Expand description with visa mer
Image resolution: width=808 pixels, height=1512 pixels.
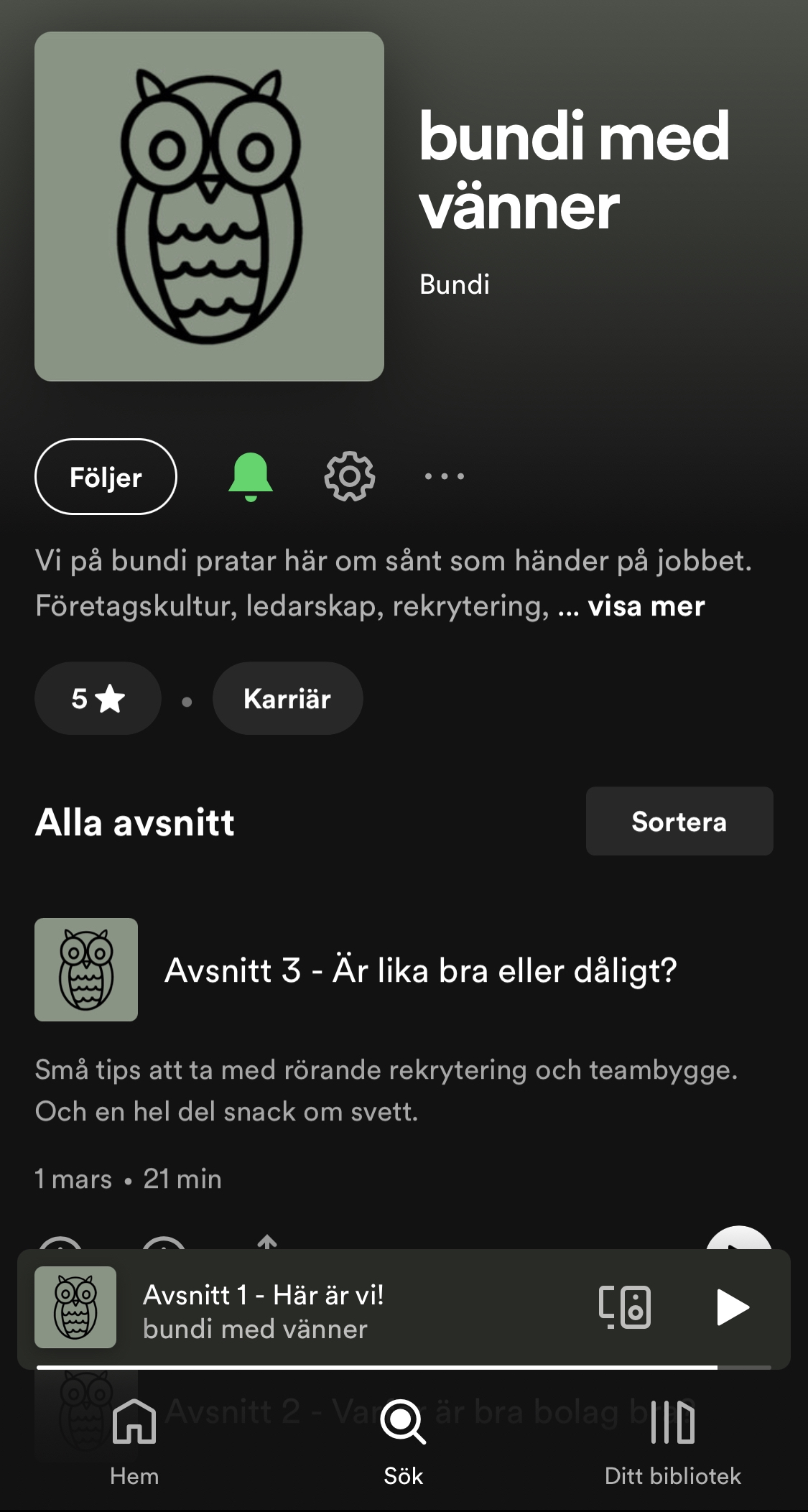(646, 606)
